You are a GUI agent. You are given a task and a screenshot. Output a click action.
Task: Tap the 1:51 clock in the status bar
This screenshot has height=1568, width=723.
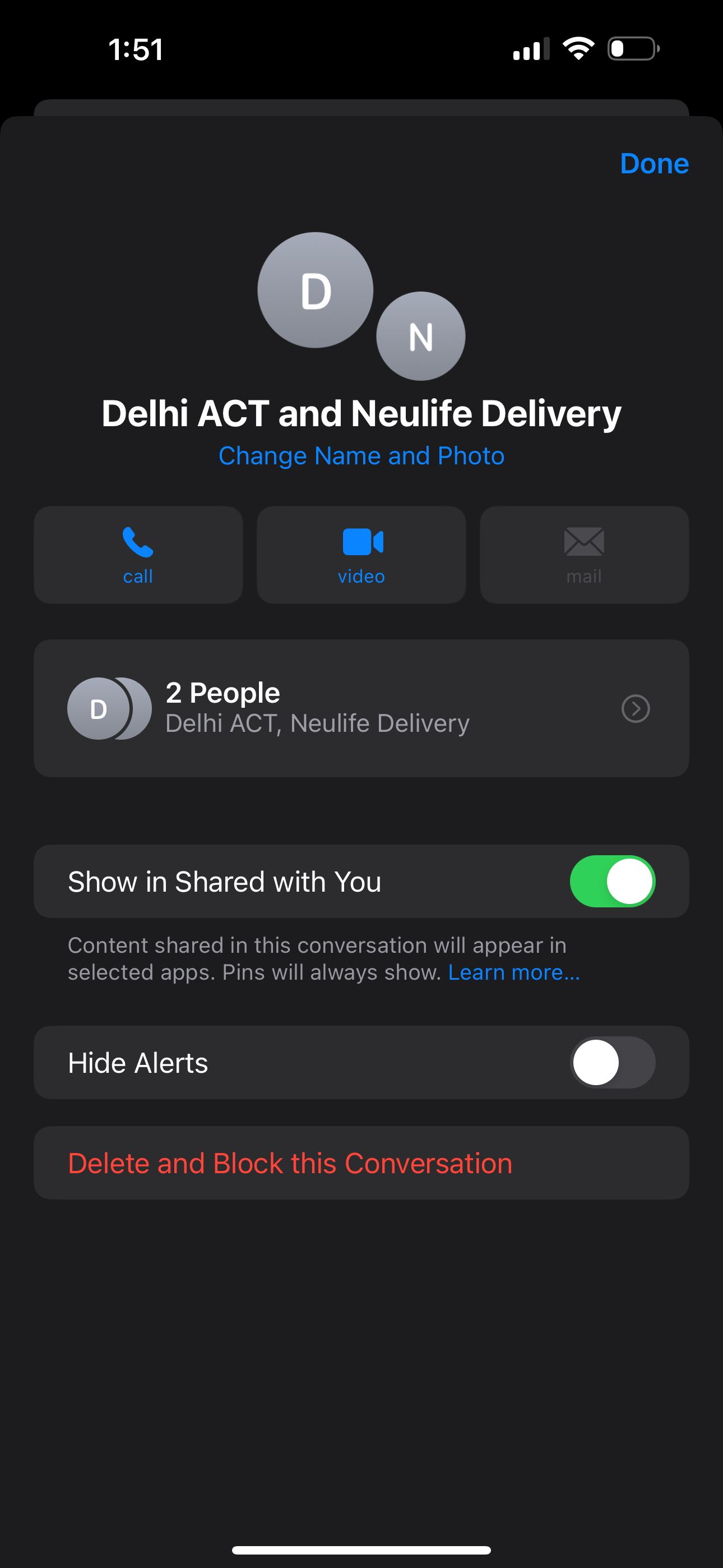[136, 50]
